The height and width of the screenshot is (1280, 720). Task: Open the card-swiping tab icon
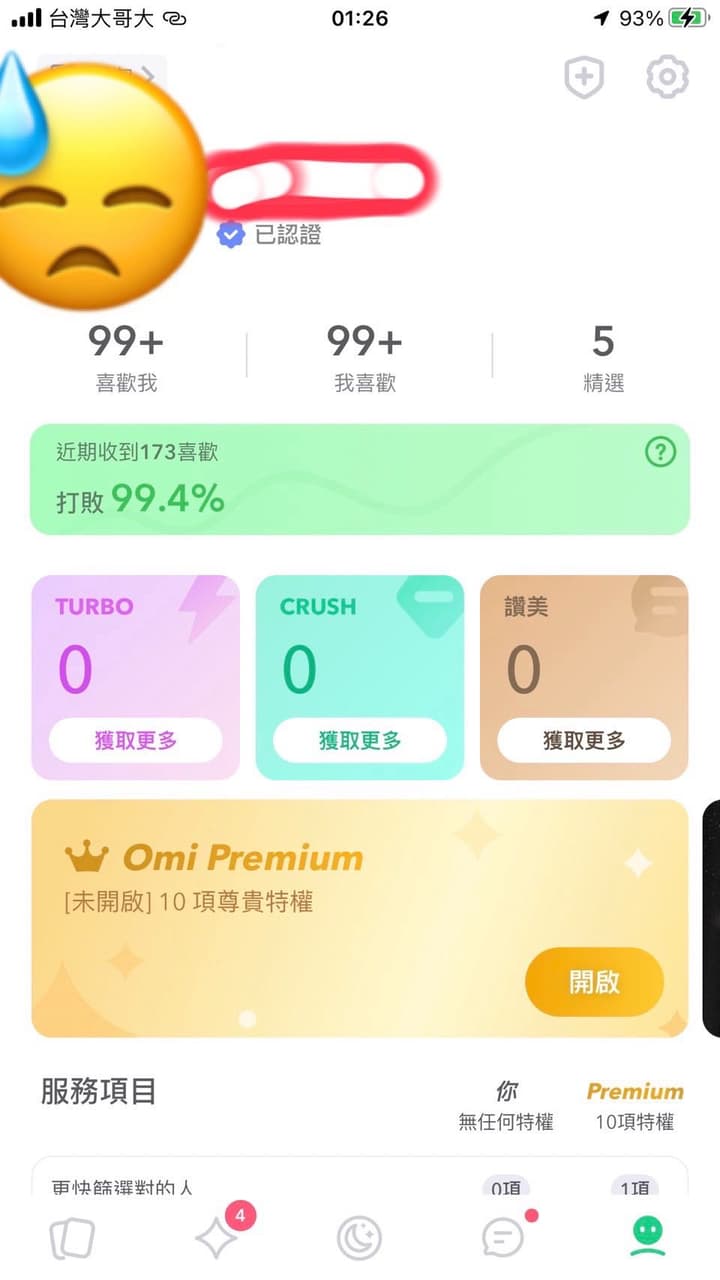(72, 1235)
